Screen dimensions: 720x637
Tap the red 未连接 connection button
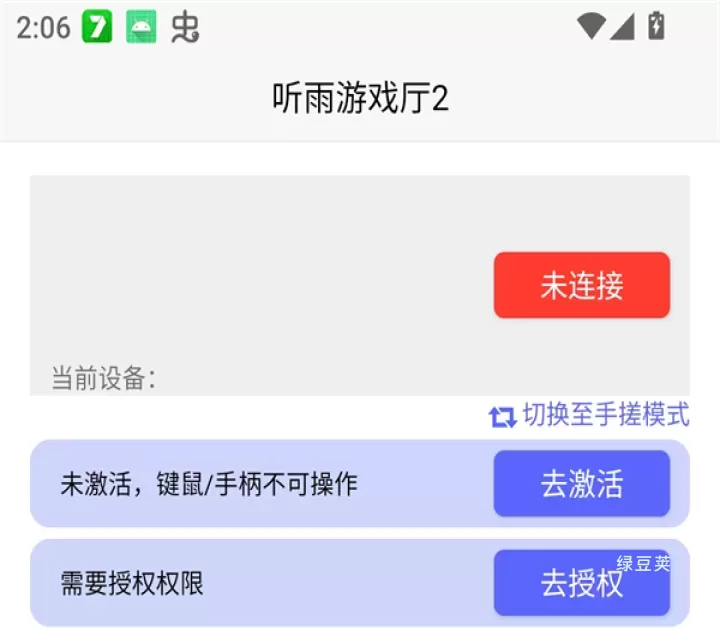(x=581, y=285)
